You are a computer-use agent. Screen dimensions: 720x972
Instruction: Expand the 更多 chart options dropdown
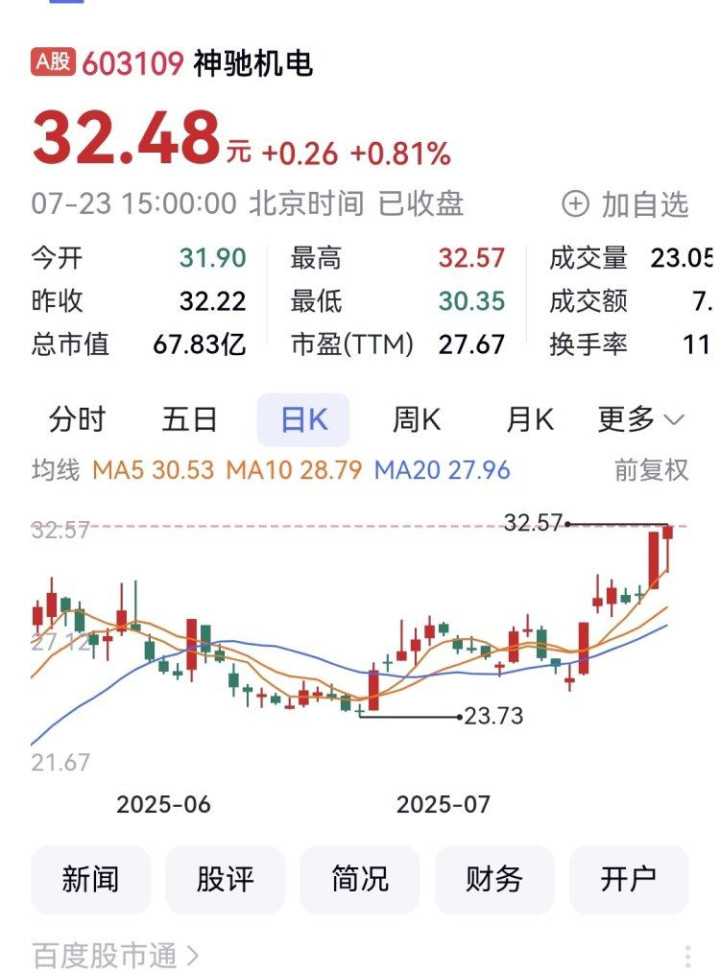pos(640,420)
